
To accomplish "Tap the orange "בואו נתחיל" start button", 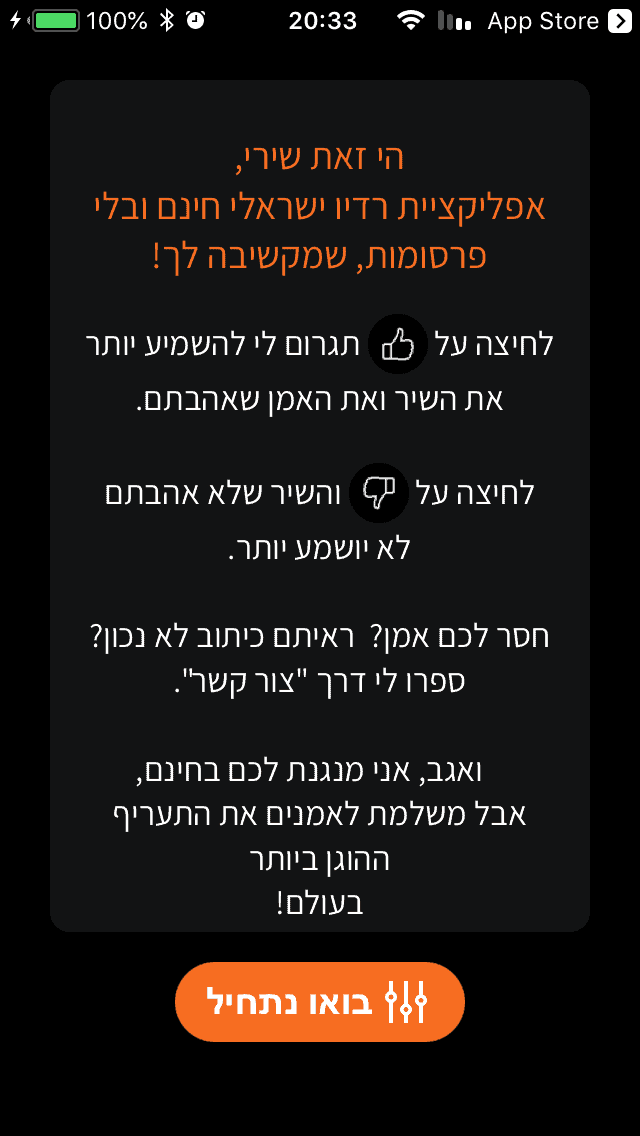I will pyautogui.click(x=320, y=1001).
